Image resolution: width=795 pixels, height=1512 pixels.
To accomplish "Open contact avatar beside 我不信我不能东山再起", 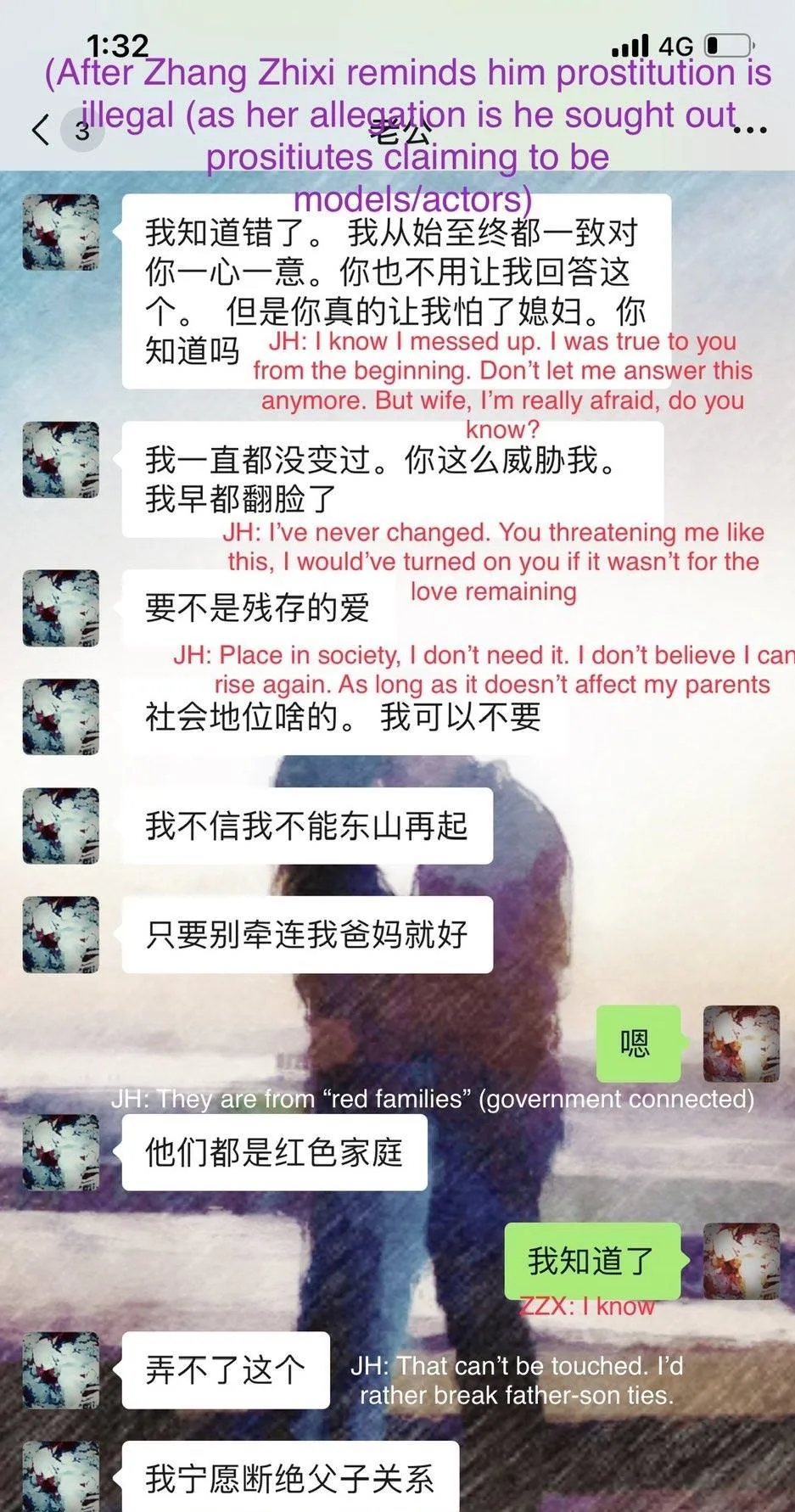I will pyautogui.click(x=60, y=826).
